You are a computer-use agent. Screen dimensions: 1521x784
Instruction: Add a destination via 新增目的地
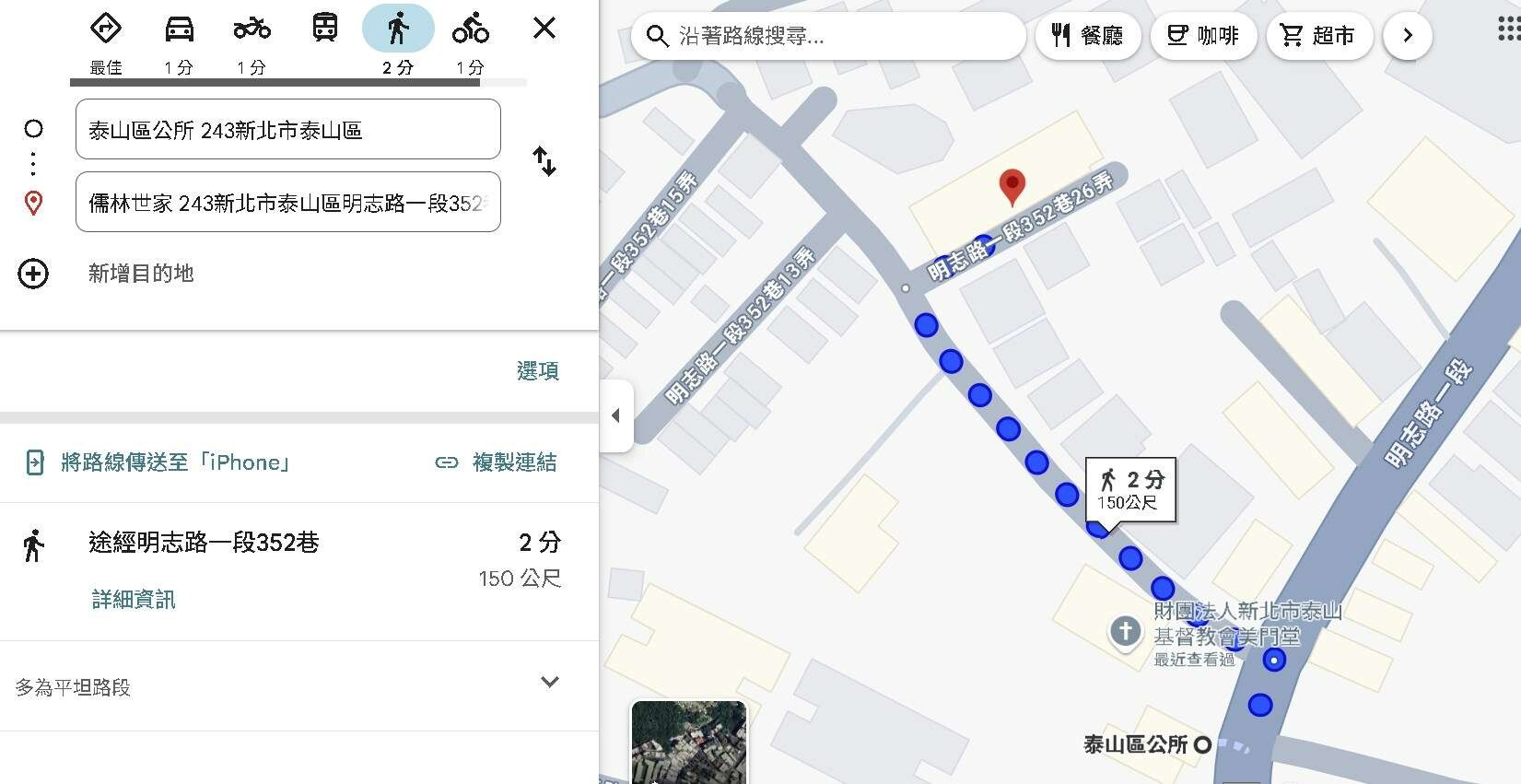[140, 274]
